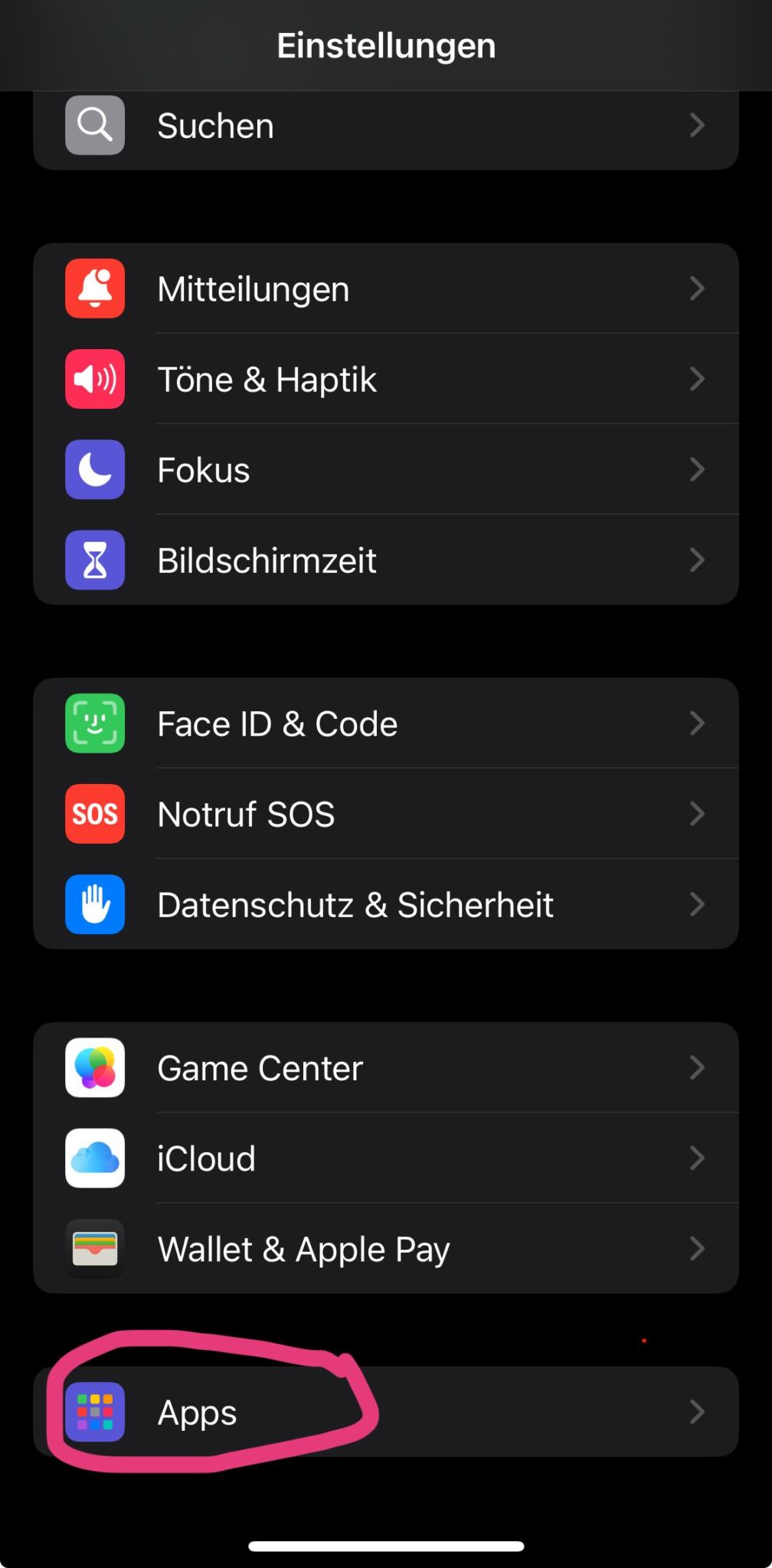772x1568 pixels.
Task: Go to Töne & Haptik
Action: [x=385, y=380]
